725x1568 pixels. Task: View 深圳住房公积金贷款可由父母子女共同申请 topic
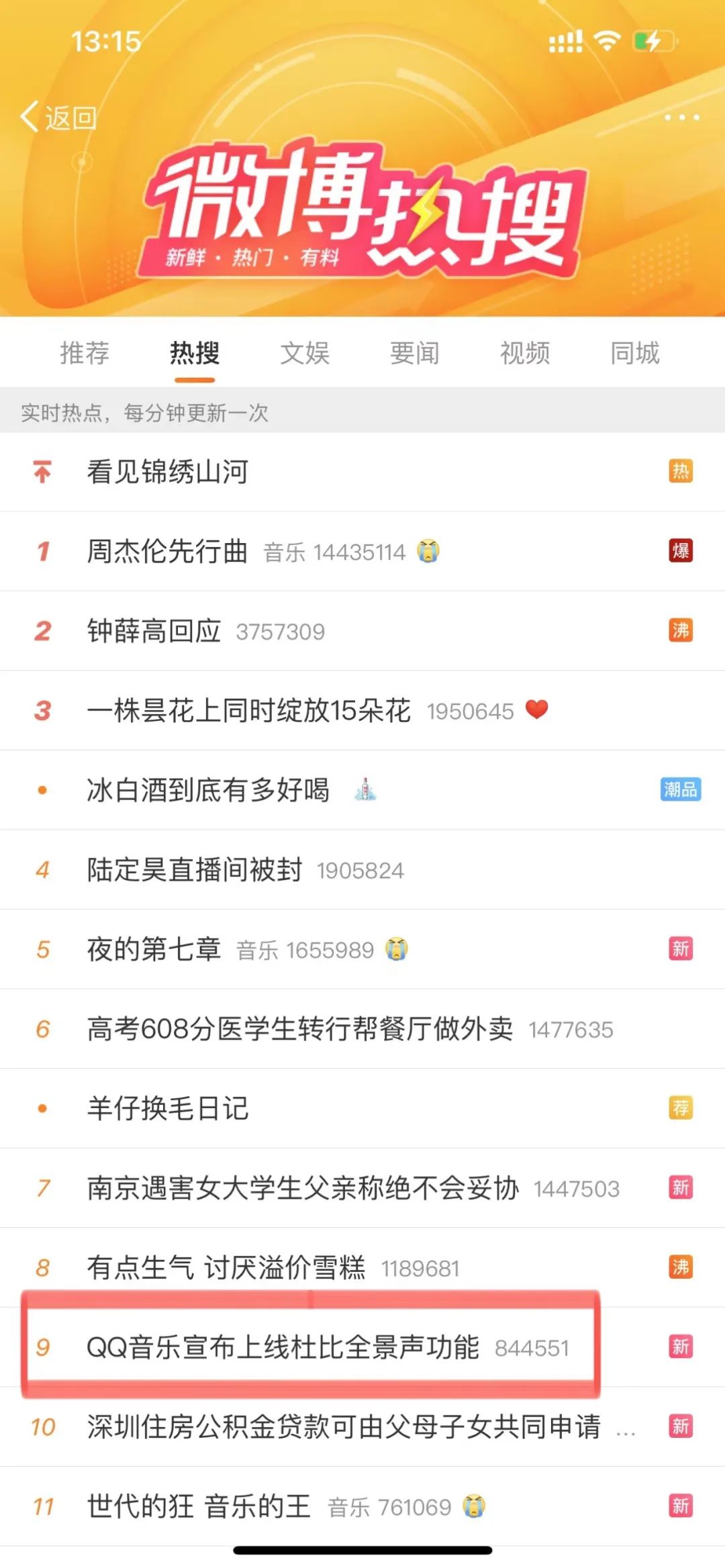343,1427
